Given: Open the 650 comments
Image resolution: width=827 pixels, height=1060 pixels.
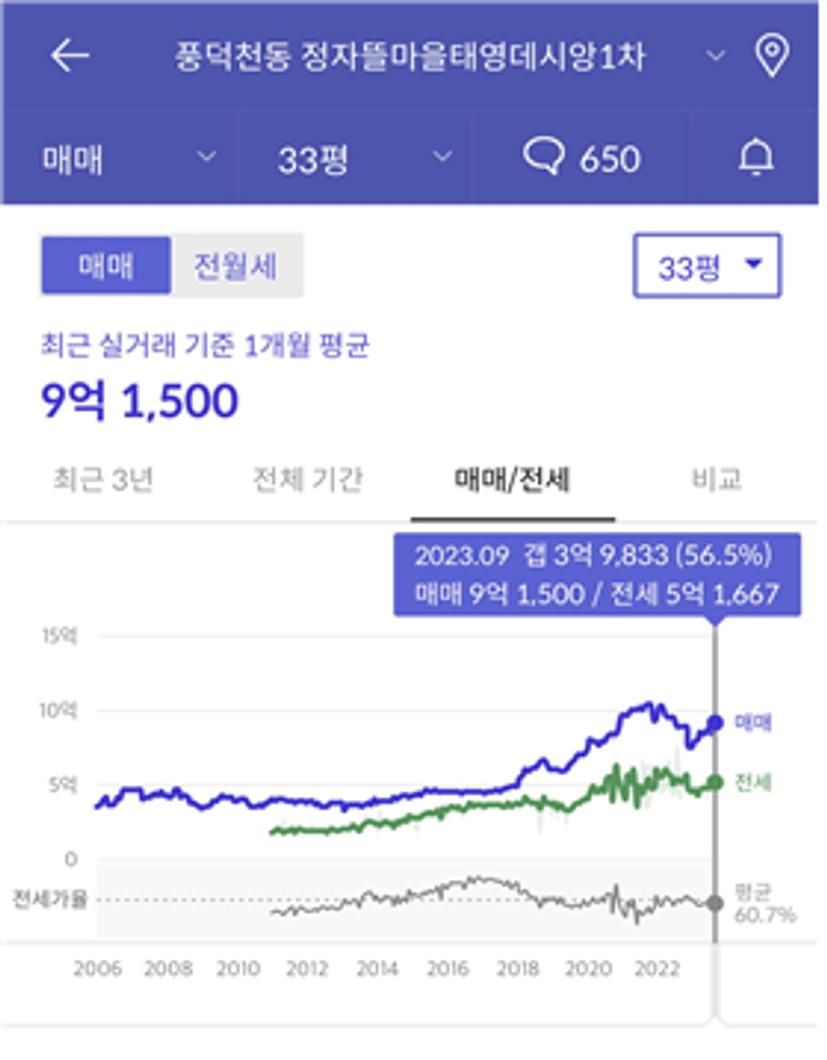Looking at the screenshot, I should [582, 159].
